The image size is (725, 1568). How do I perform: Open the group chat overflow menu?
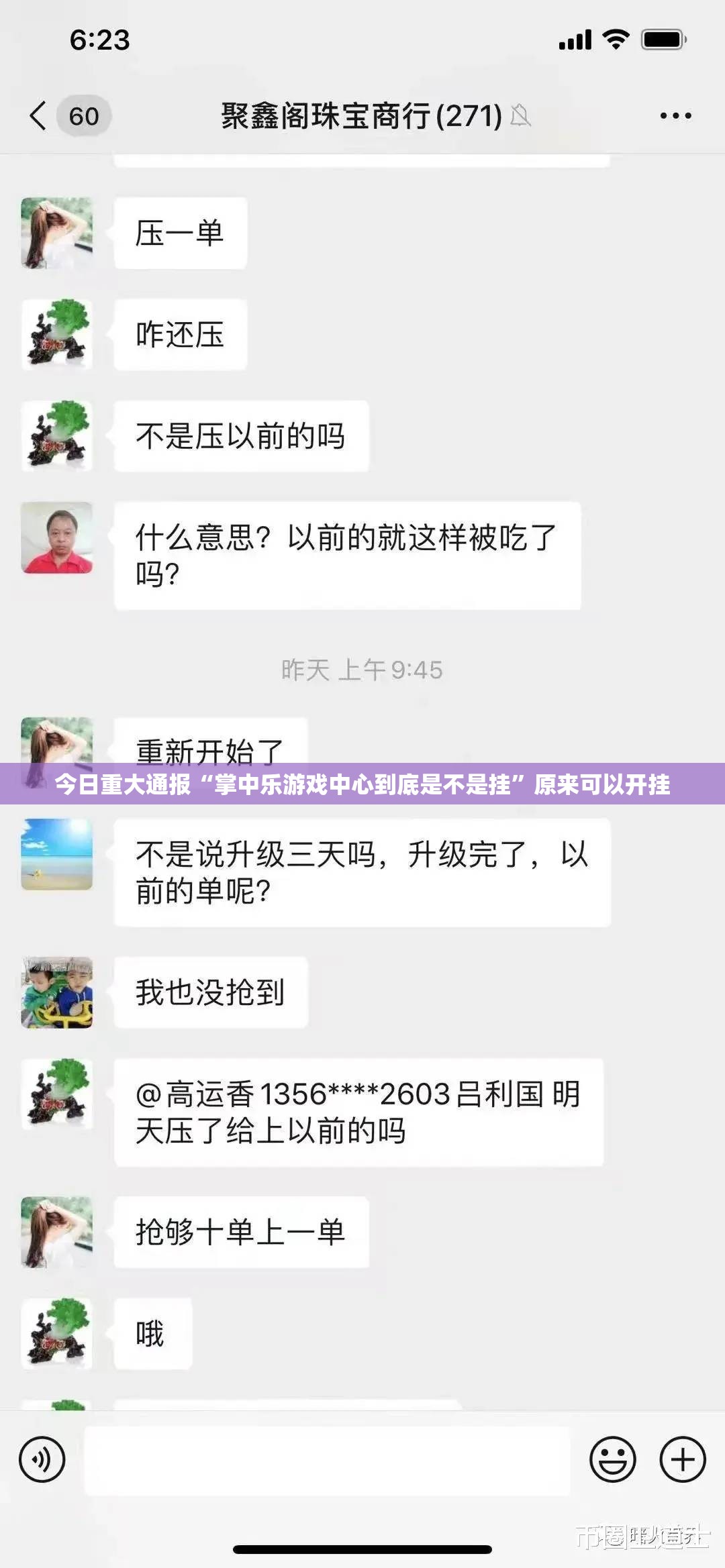(675, 116)
